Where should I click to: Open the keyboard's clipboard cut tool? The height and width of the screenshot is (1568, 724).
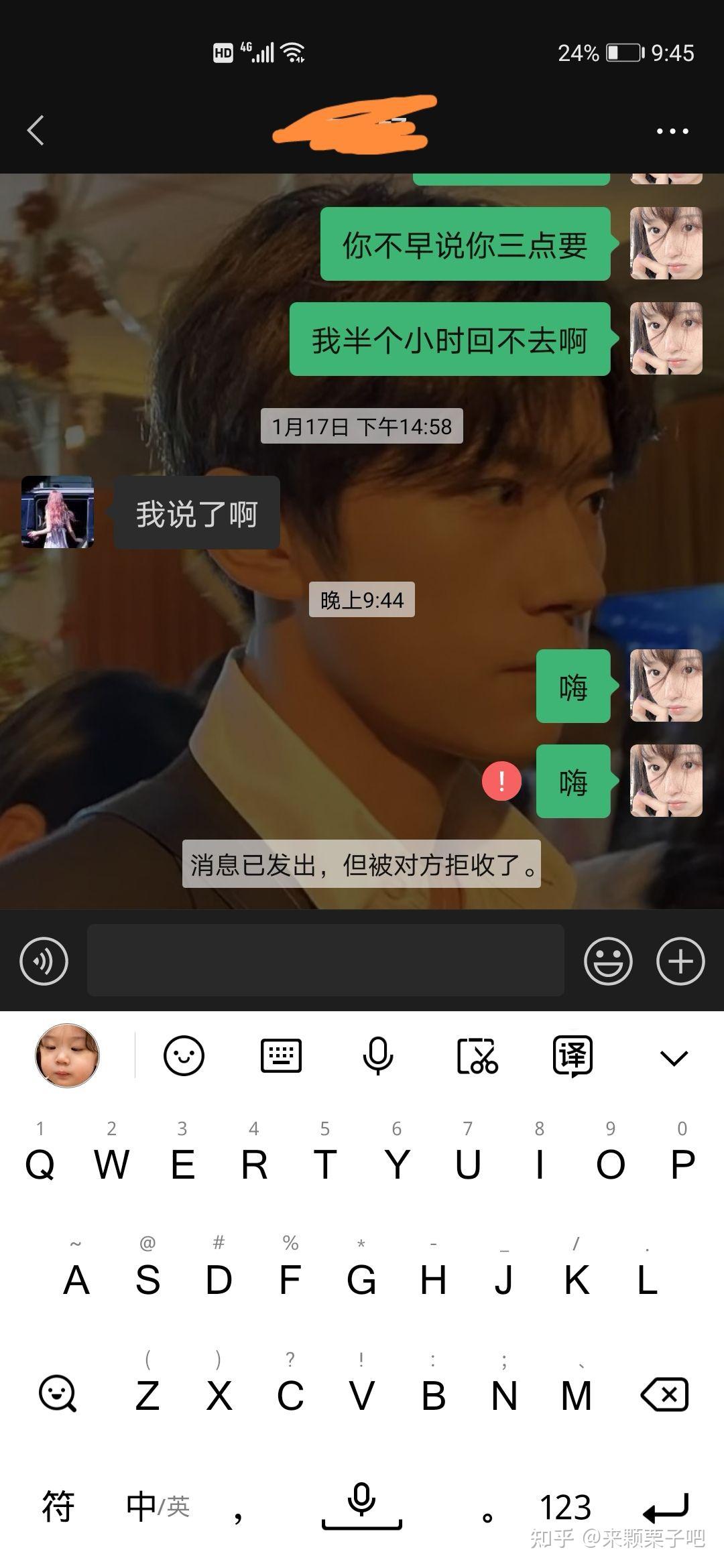pos(477,1056)
